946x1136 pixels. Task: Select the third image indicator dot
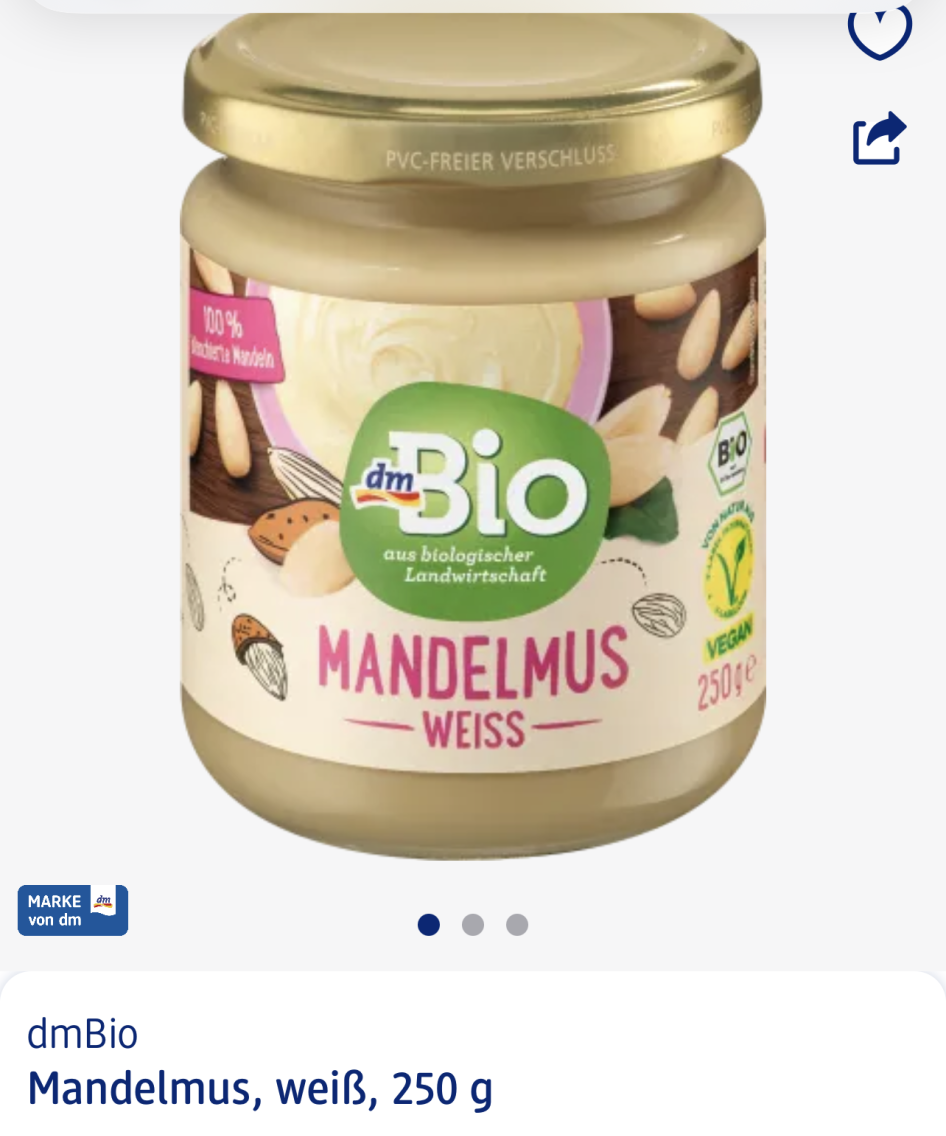[x=517, y=925]
